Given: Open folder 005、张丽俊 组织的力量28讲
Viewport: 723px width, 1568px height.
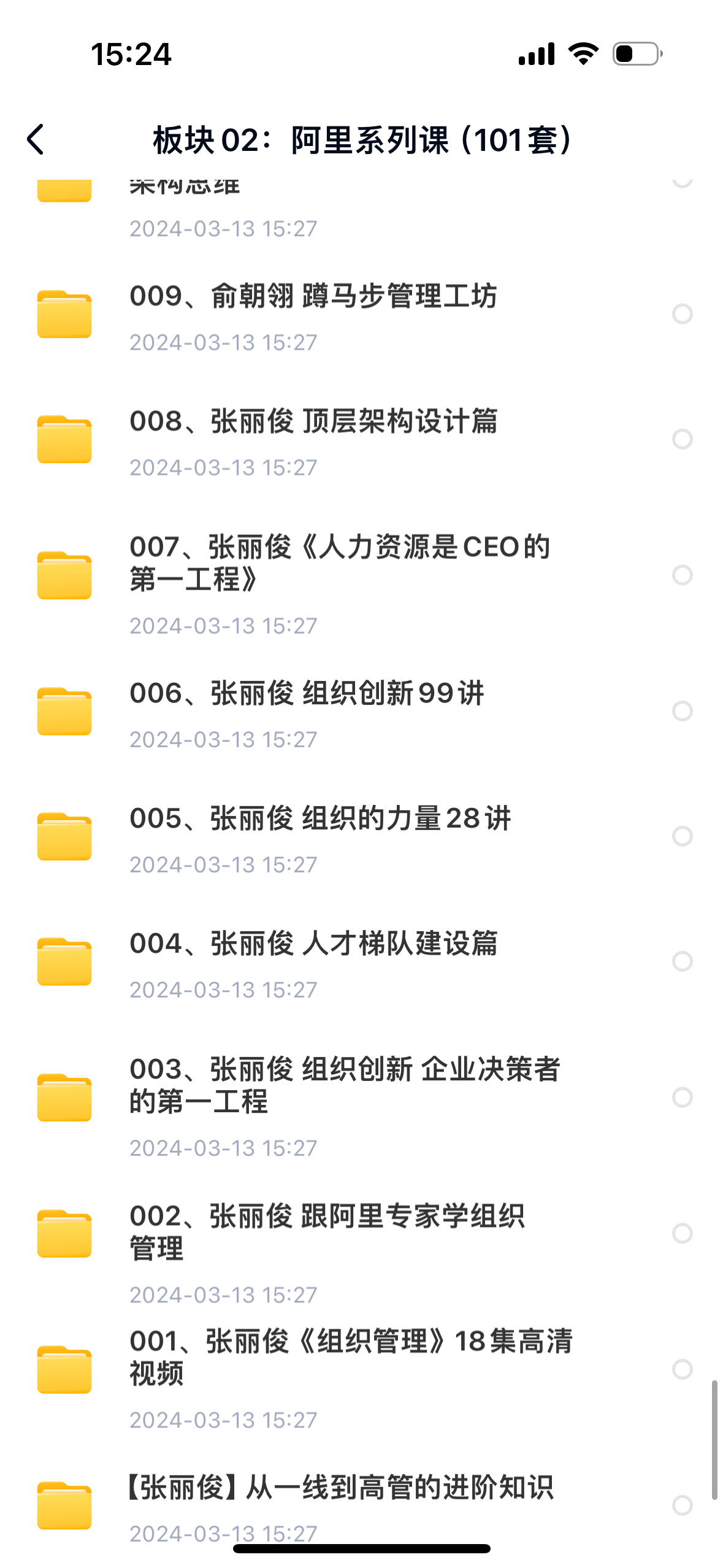Looking at the screenshot, I should (320, 820).
